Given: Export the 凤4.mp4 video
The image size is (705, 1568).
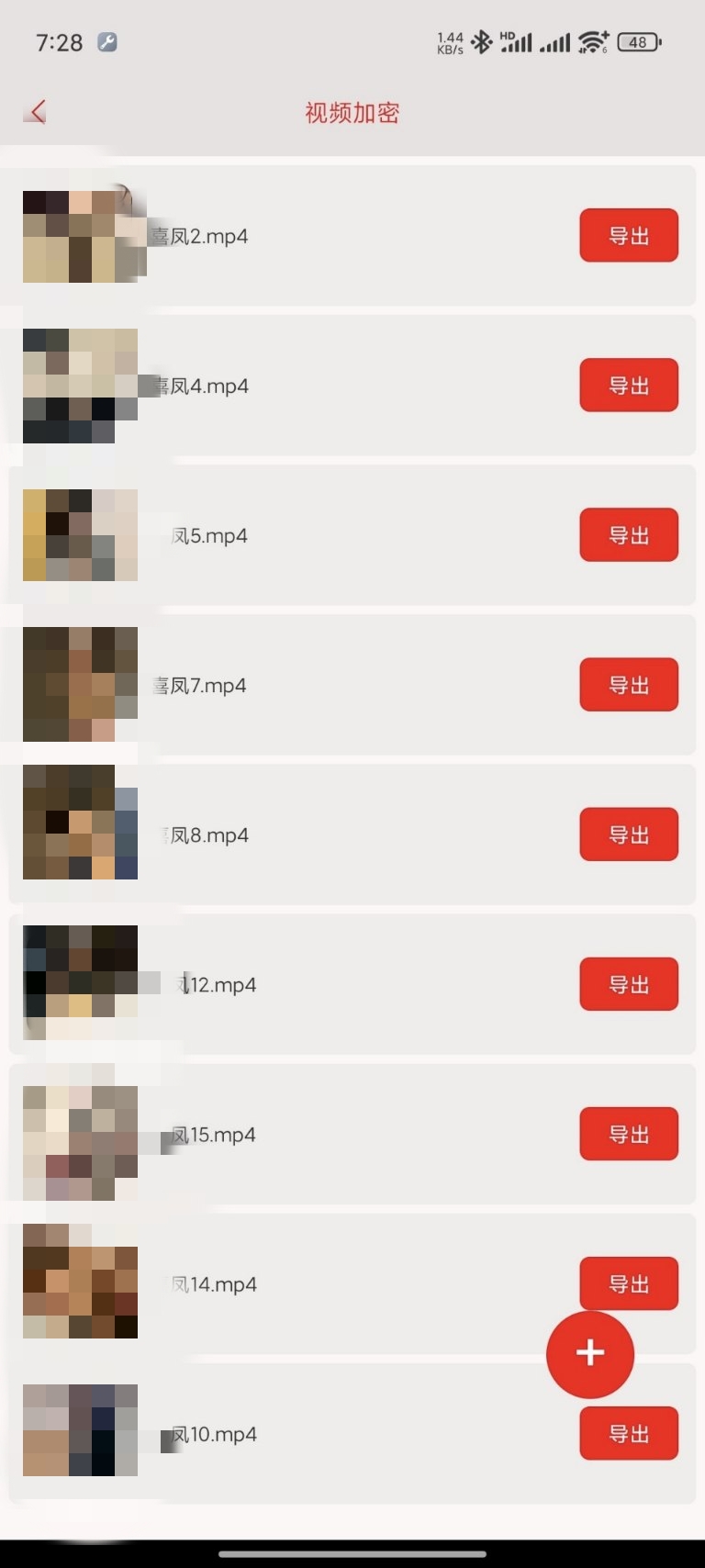Looking at the screenshot, I should coord(629,386).
